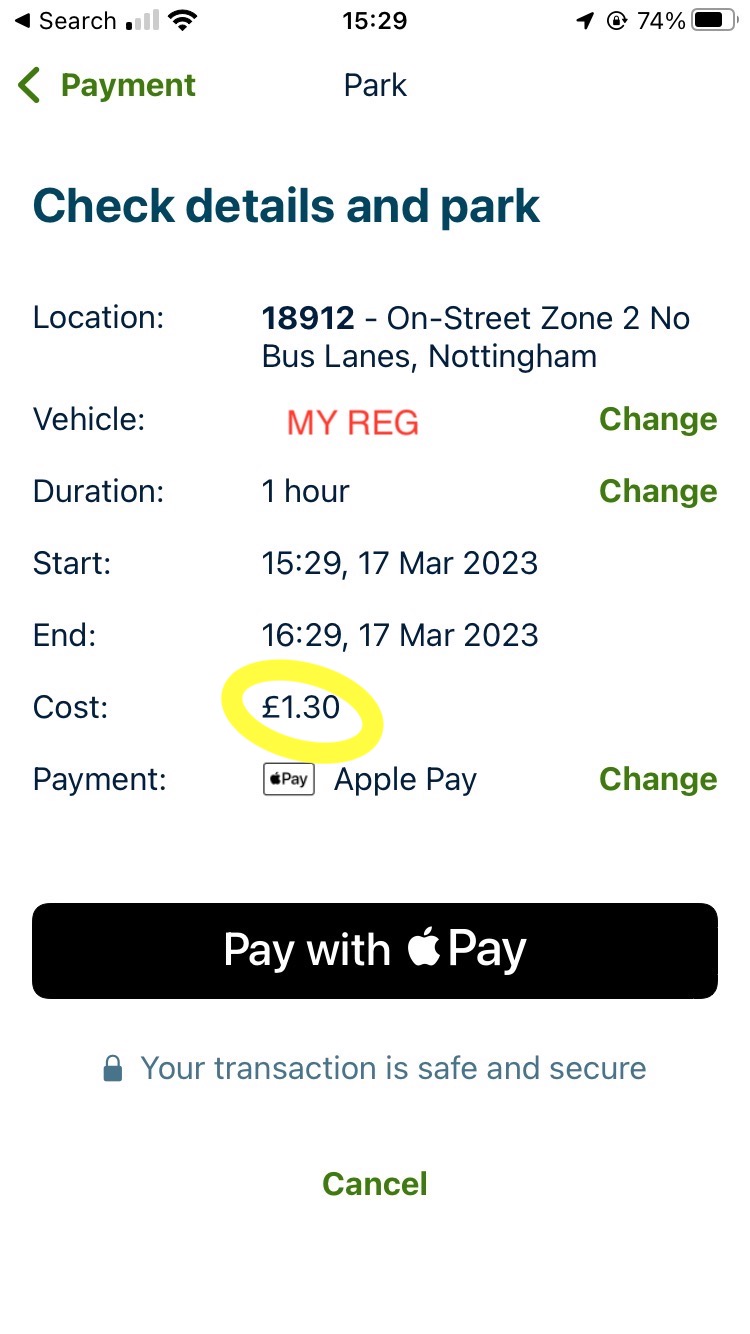Change the 1 hour parking duration
The height and width of the screenshot is (1334, 750).
pos(657,491)
